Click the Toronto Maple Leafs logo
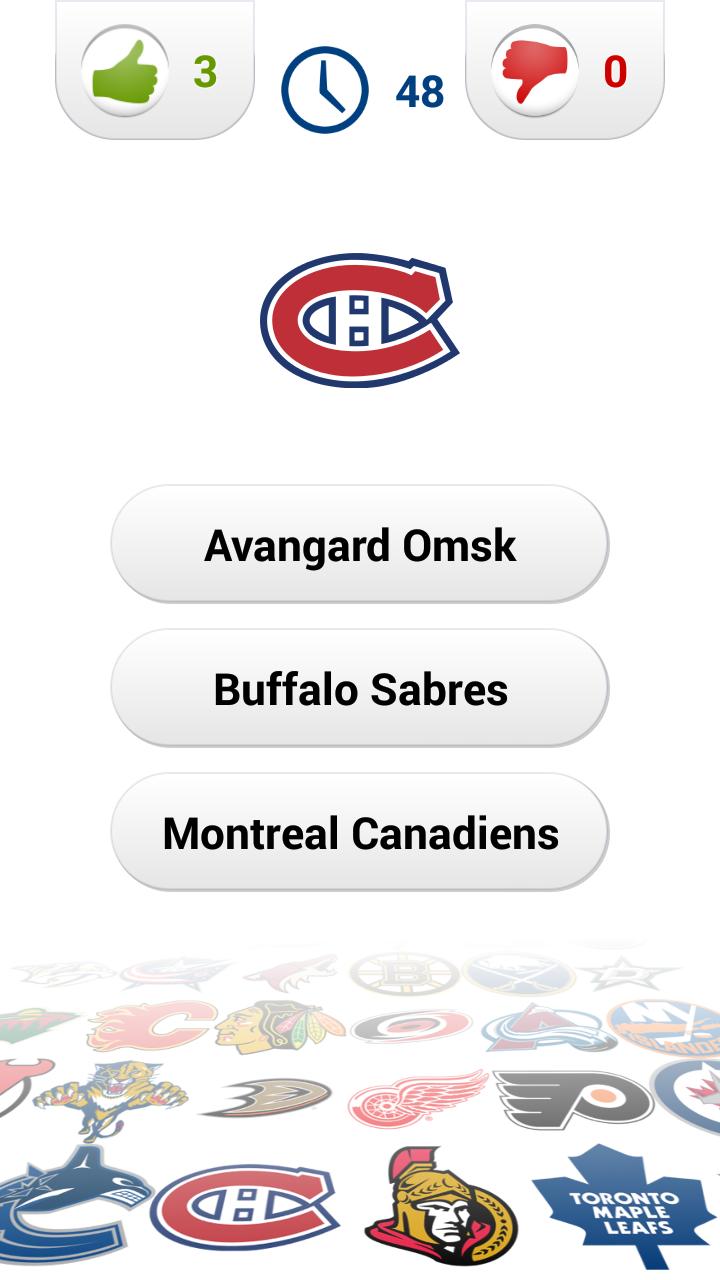 click(622, 1205)
